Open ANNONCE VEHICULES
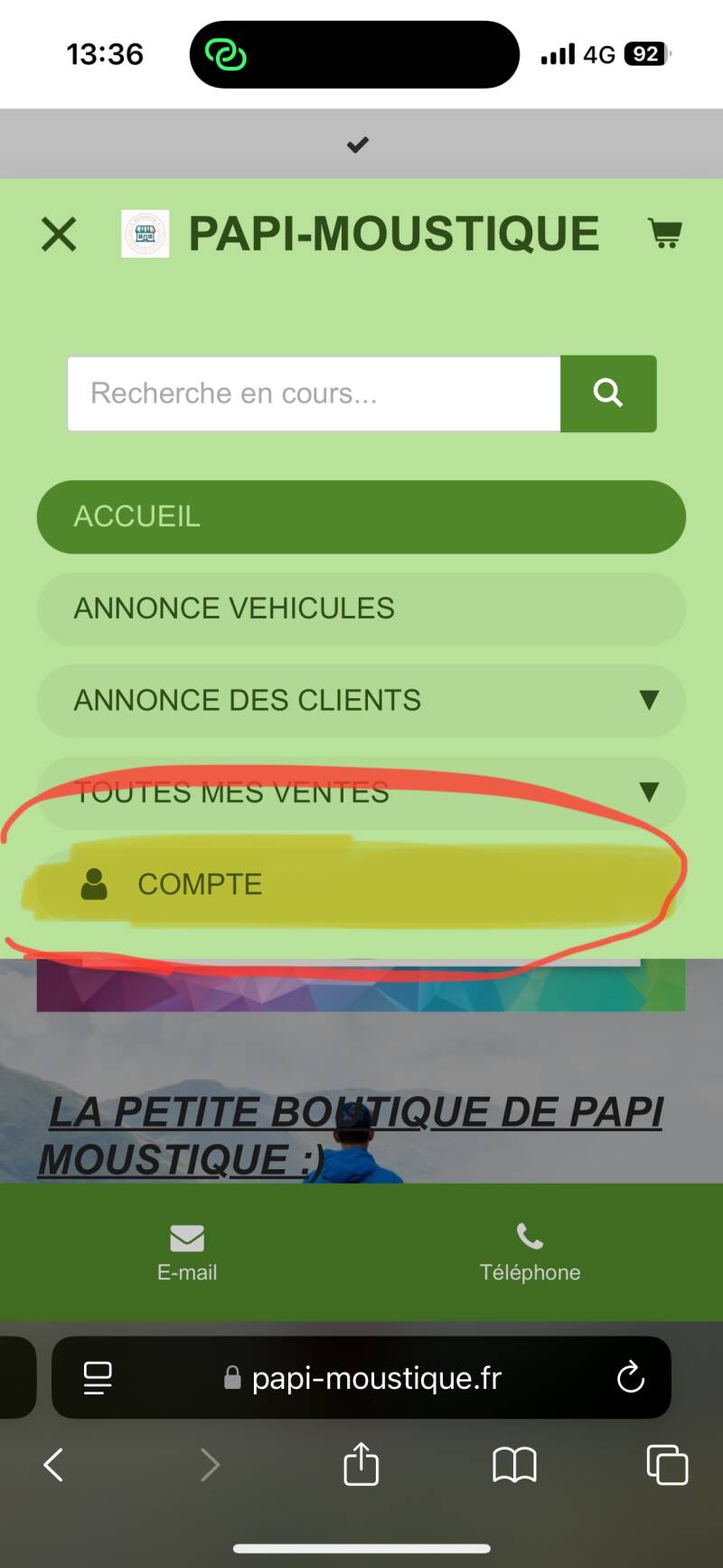The image size is (723, 1568). tap(361, 609)
